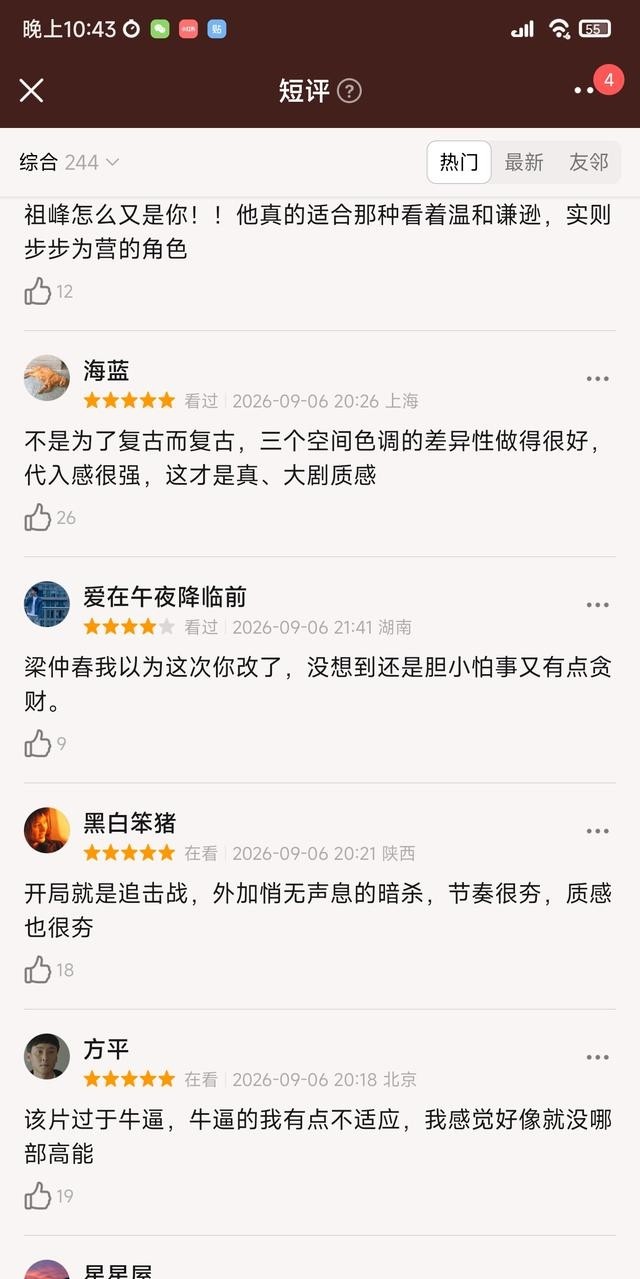Open 爱在午夜降临前's profile avatar
The image size is (640, 1279).
pos(47,604)
